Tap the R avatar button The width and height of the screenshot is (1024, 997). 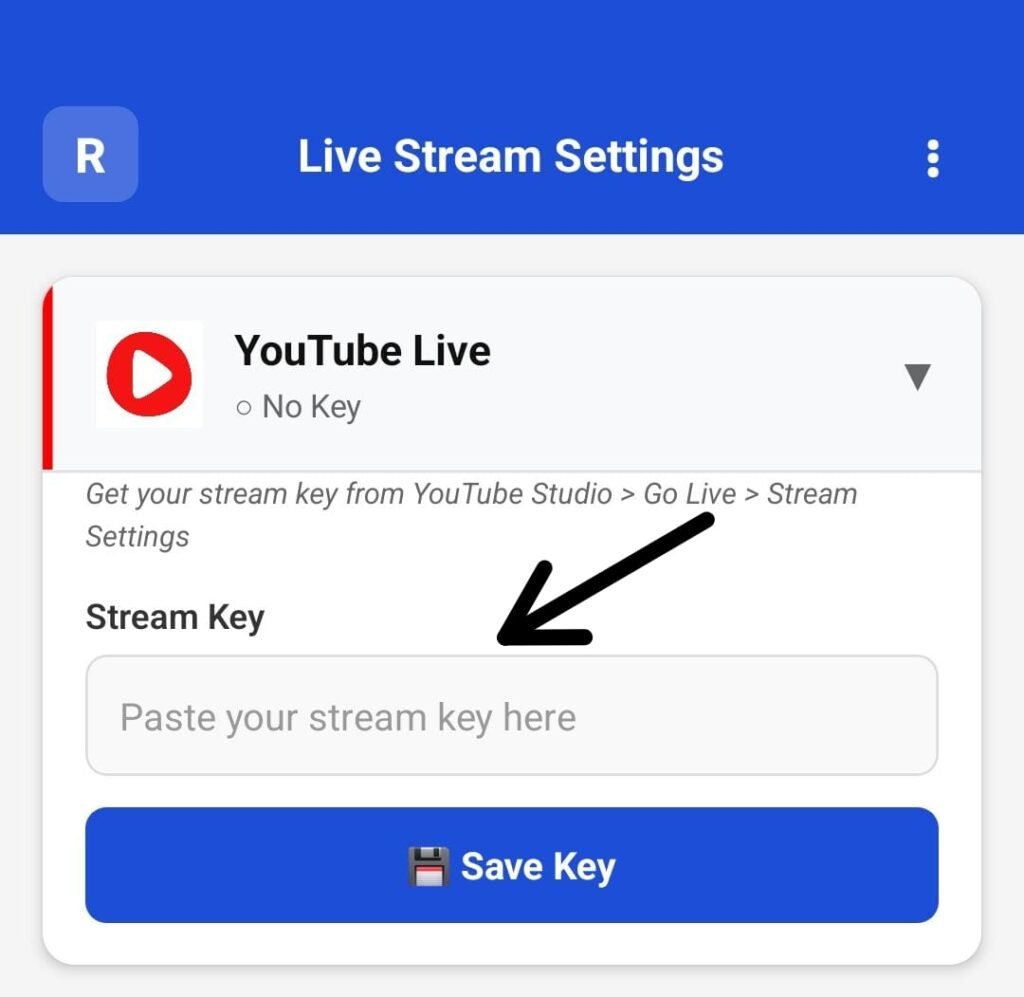tap(90, 155)
